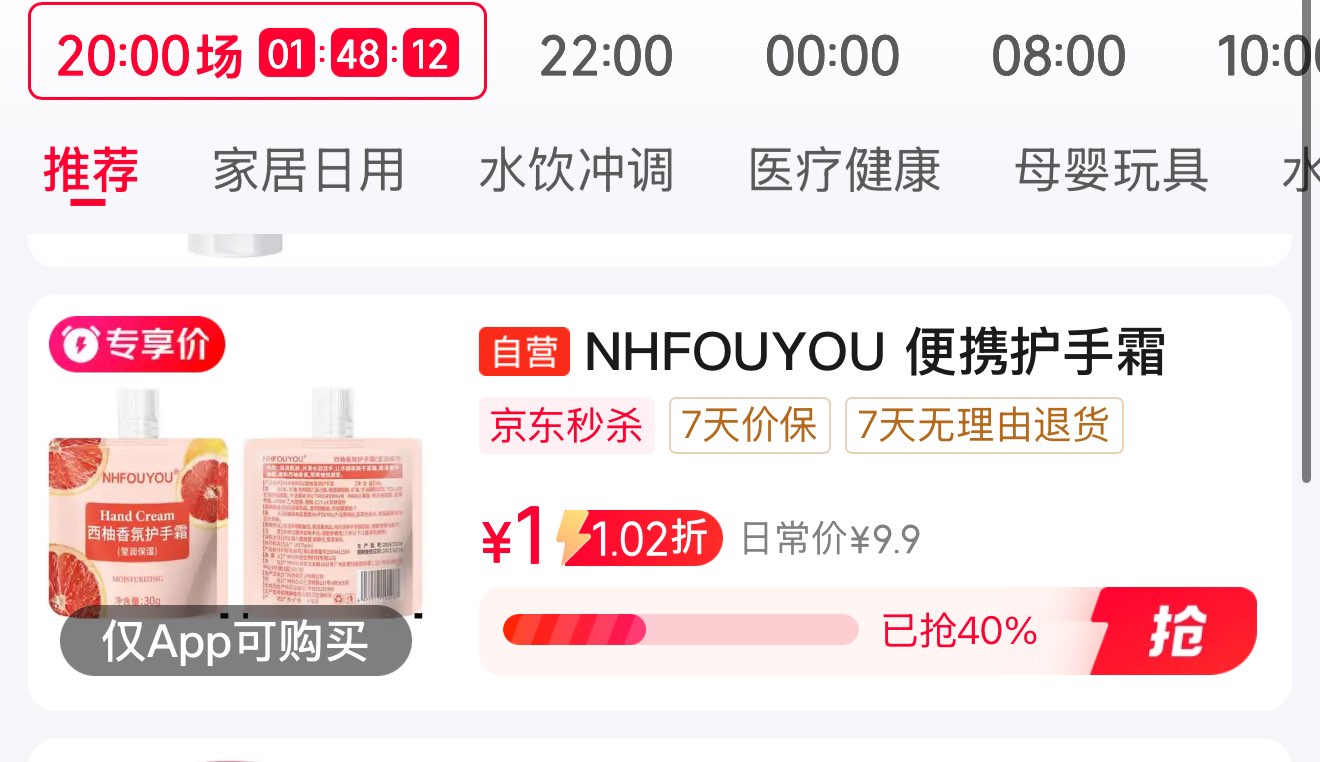Switch to the 家居日用 category
Image resolution: width=1320 pixels, height=762 pixels.
pyautogui.click(x=308, y=170)
